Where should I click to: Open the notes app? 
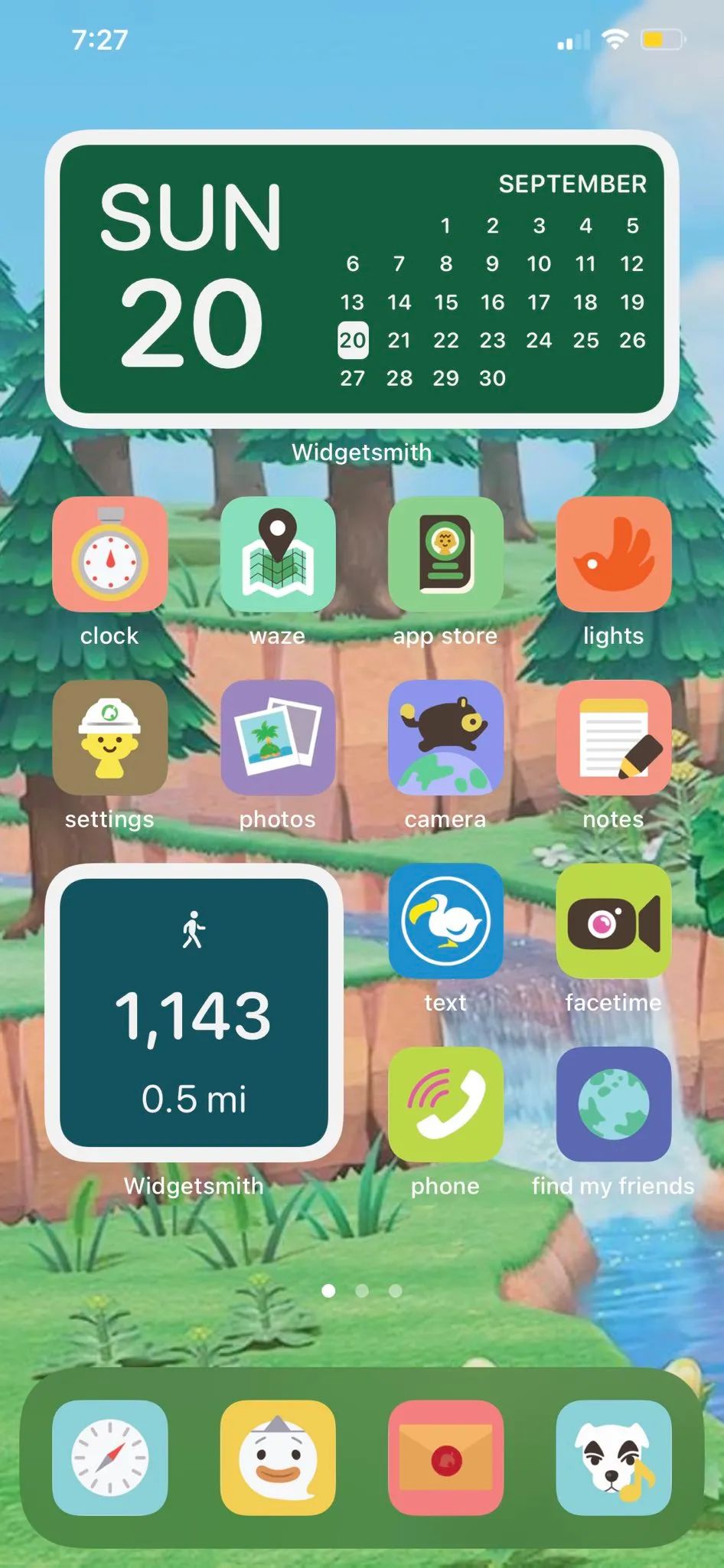[613, 737]
